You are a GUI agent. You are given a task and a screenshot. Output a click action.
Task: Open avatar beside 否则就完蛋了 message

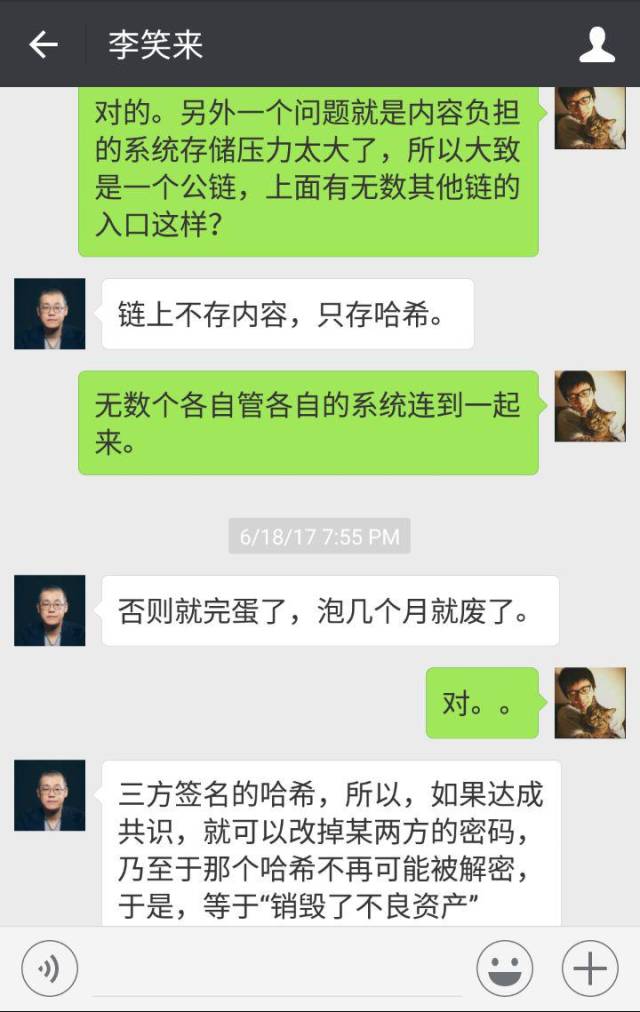click(50, 610)
